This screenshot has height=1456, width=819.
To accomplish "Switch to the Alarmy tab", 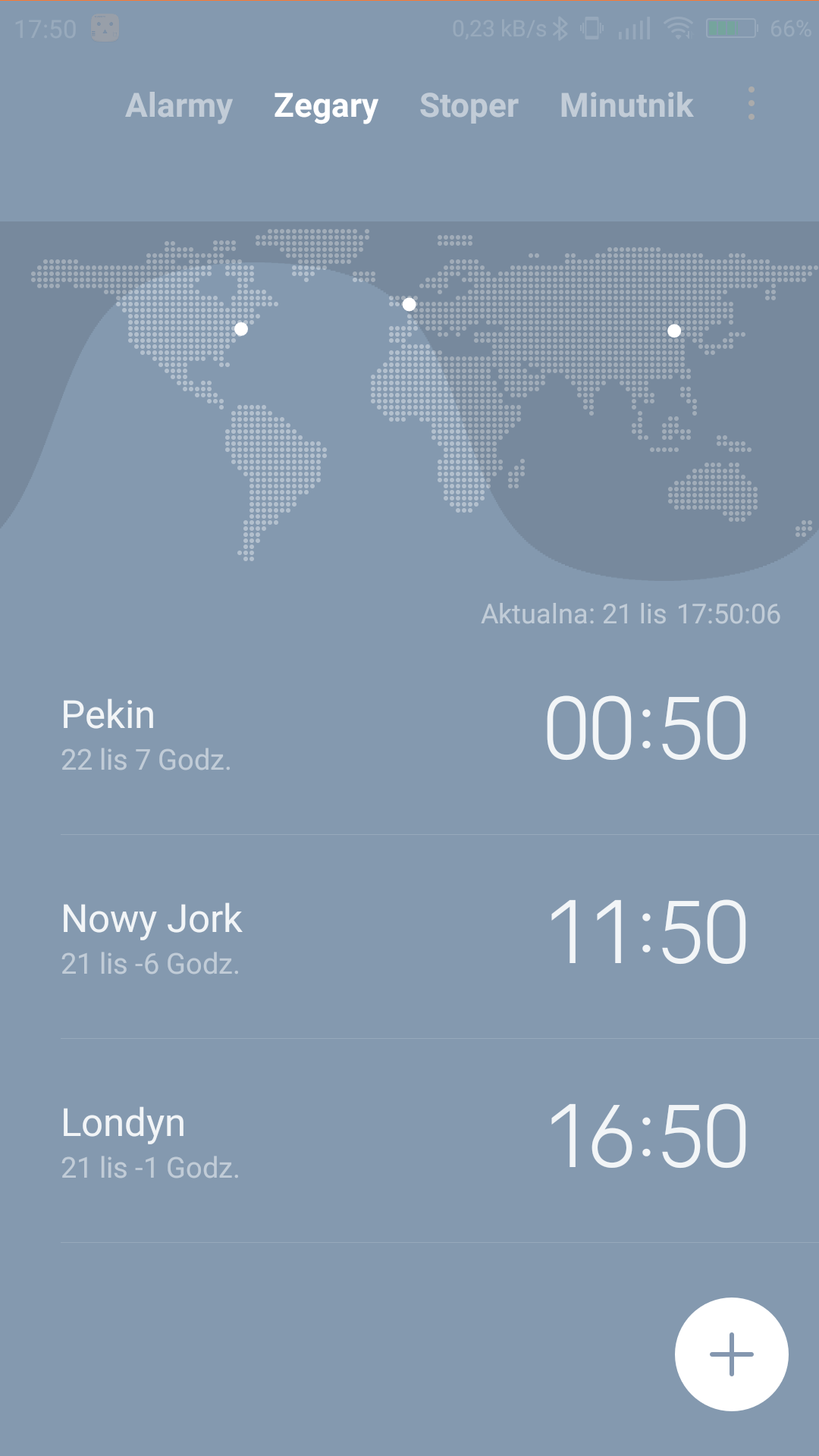I will pos(179,105).
